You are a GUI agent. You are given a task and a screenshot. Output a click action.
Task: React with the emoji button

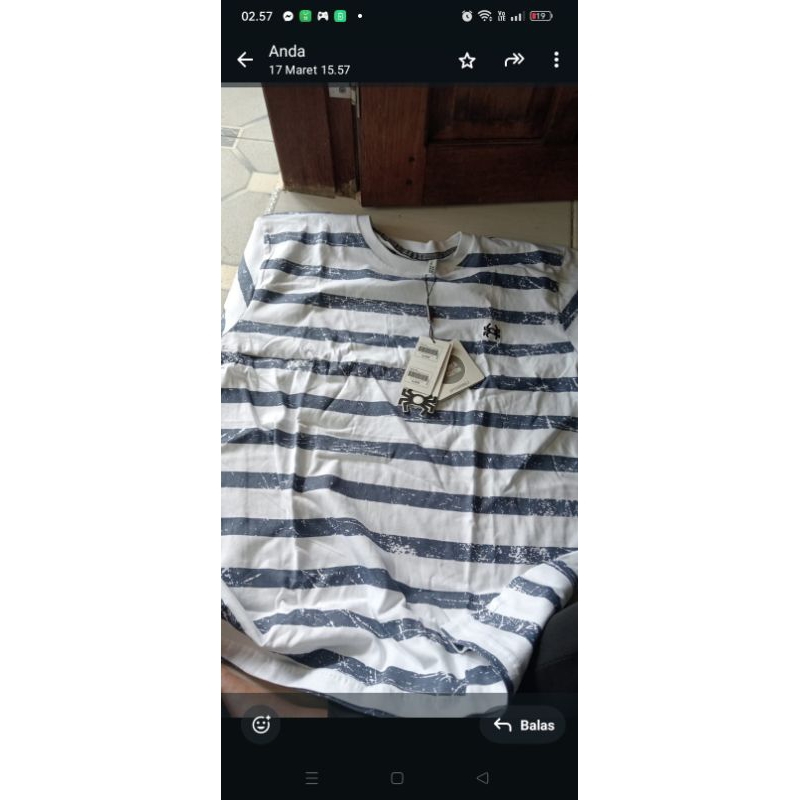coord(261,725)
